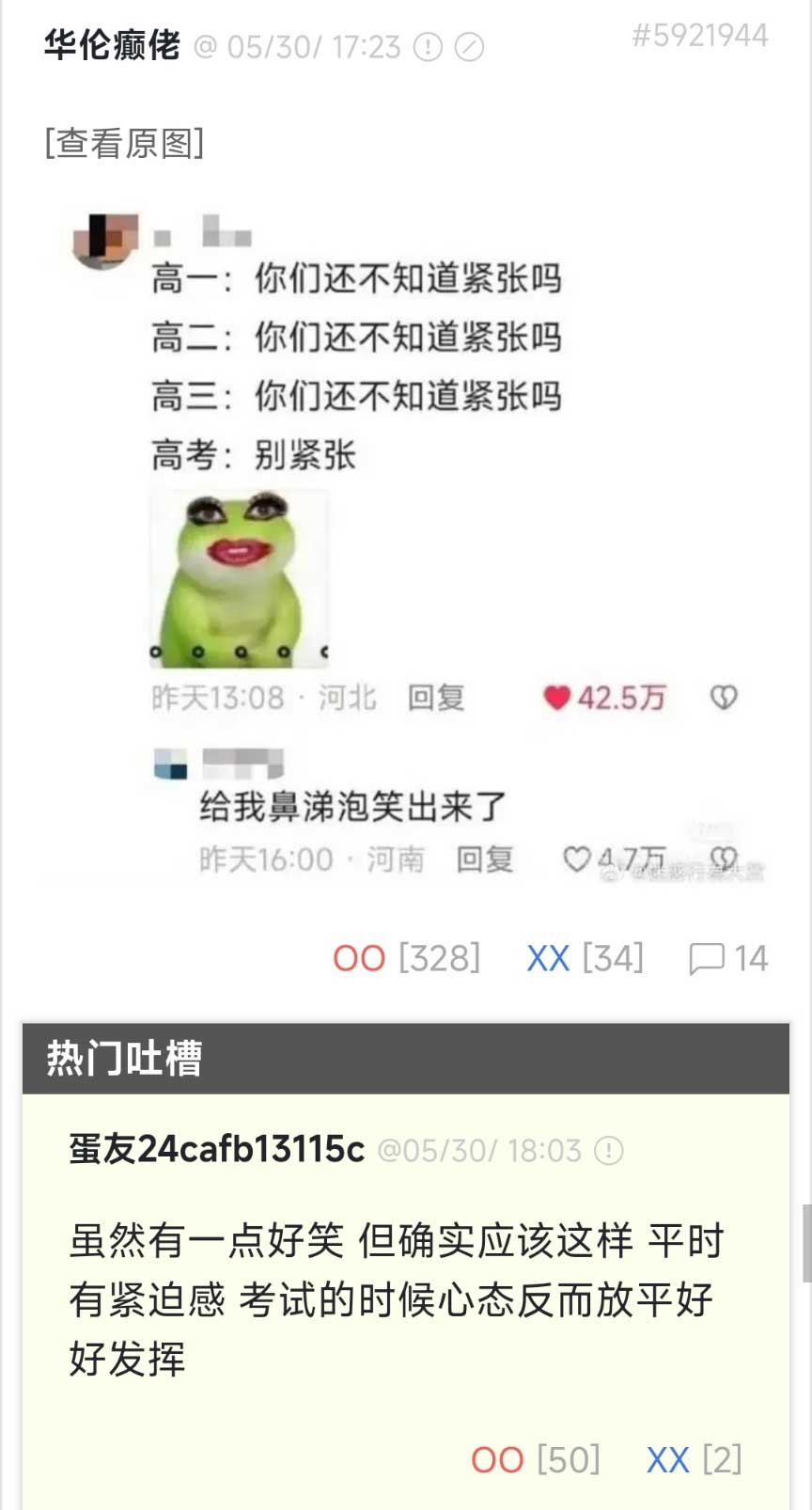The width and height of the screenshot is (812, 1510).
Task: Vote XX on 华伦癫佬's post
Action: (x=548, y=958)
